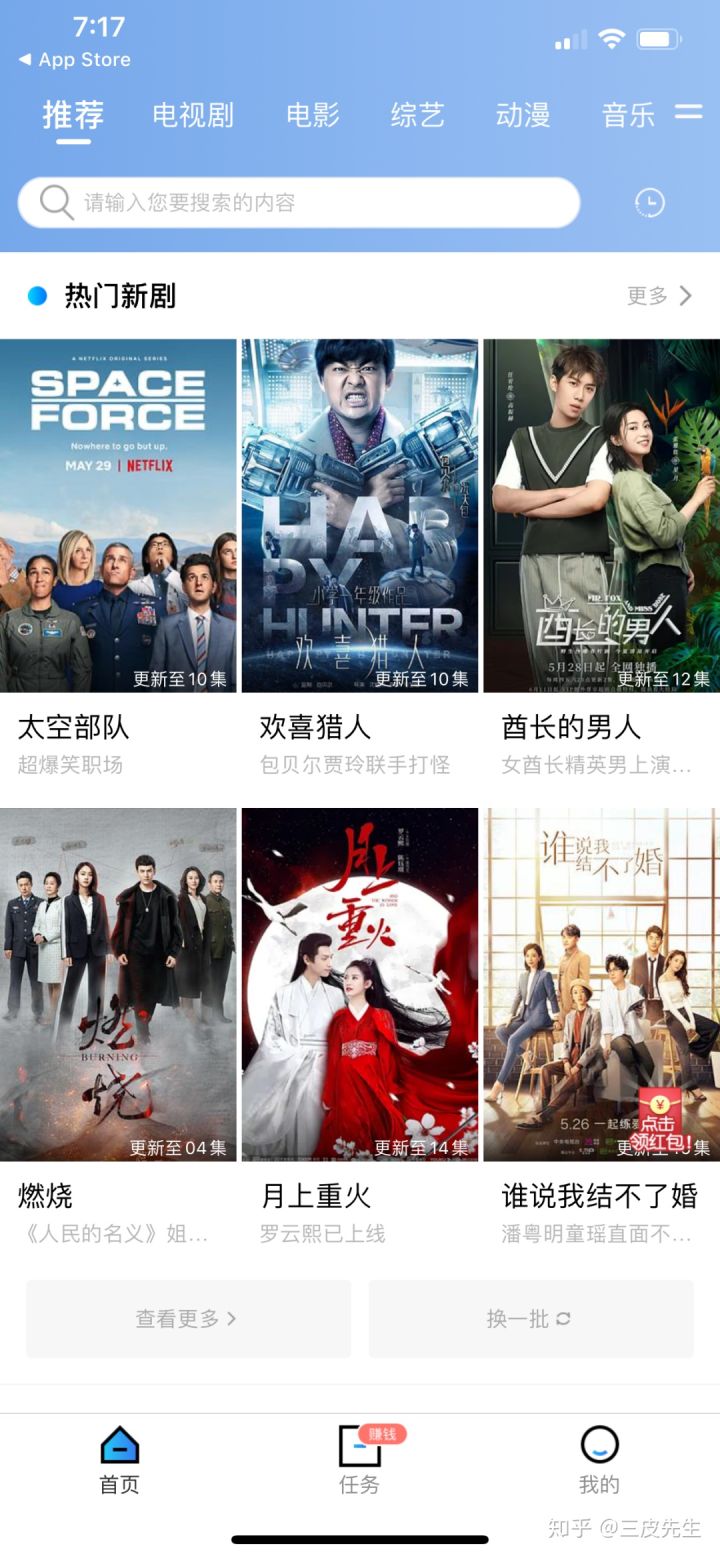
Task: Tap the magnifier icon in the search bar
Action: click(55, 202)
